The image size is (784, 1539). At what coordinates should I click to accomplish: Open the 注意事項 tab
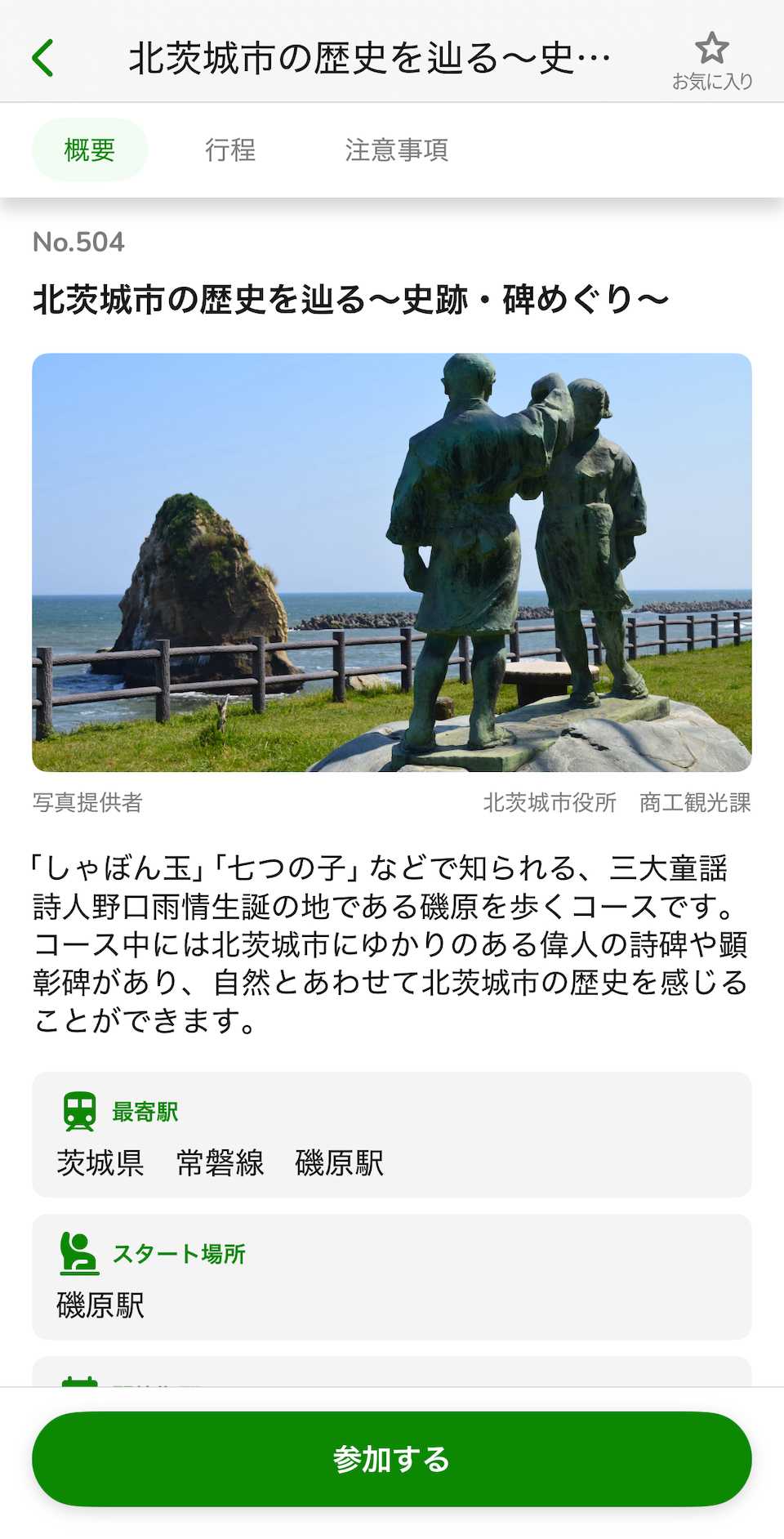click(396, 150)
